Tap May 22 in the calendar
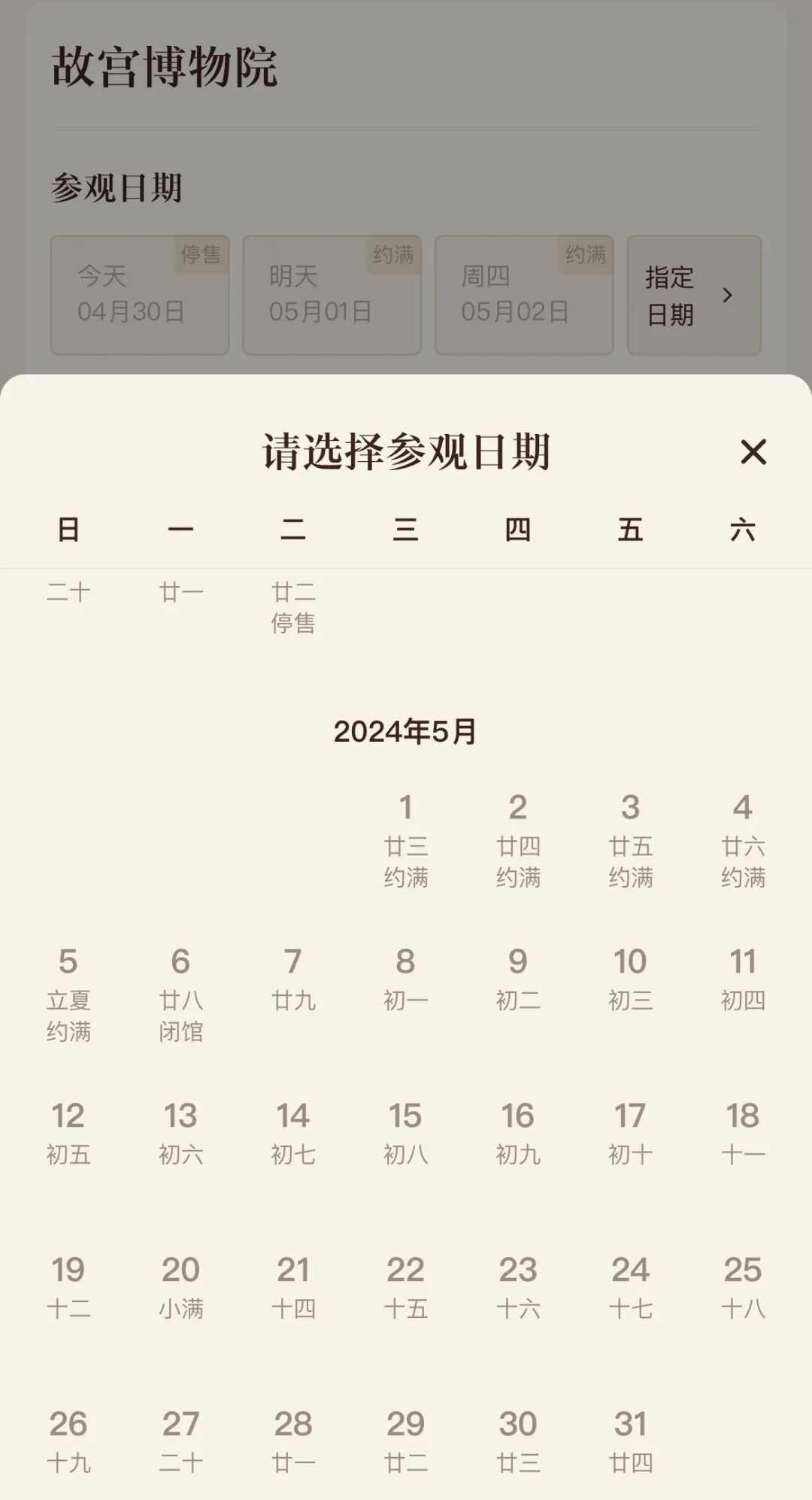812x1500 pixels. point(405,1286)
